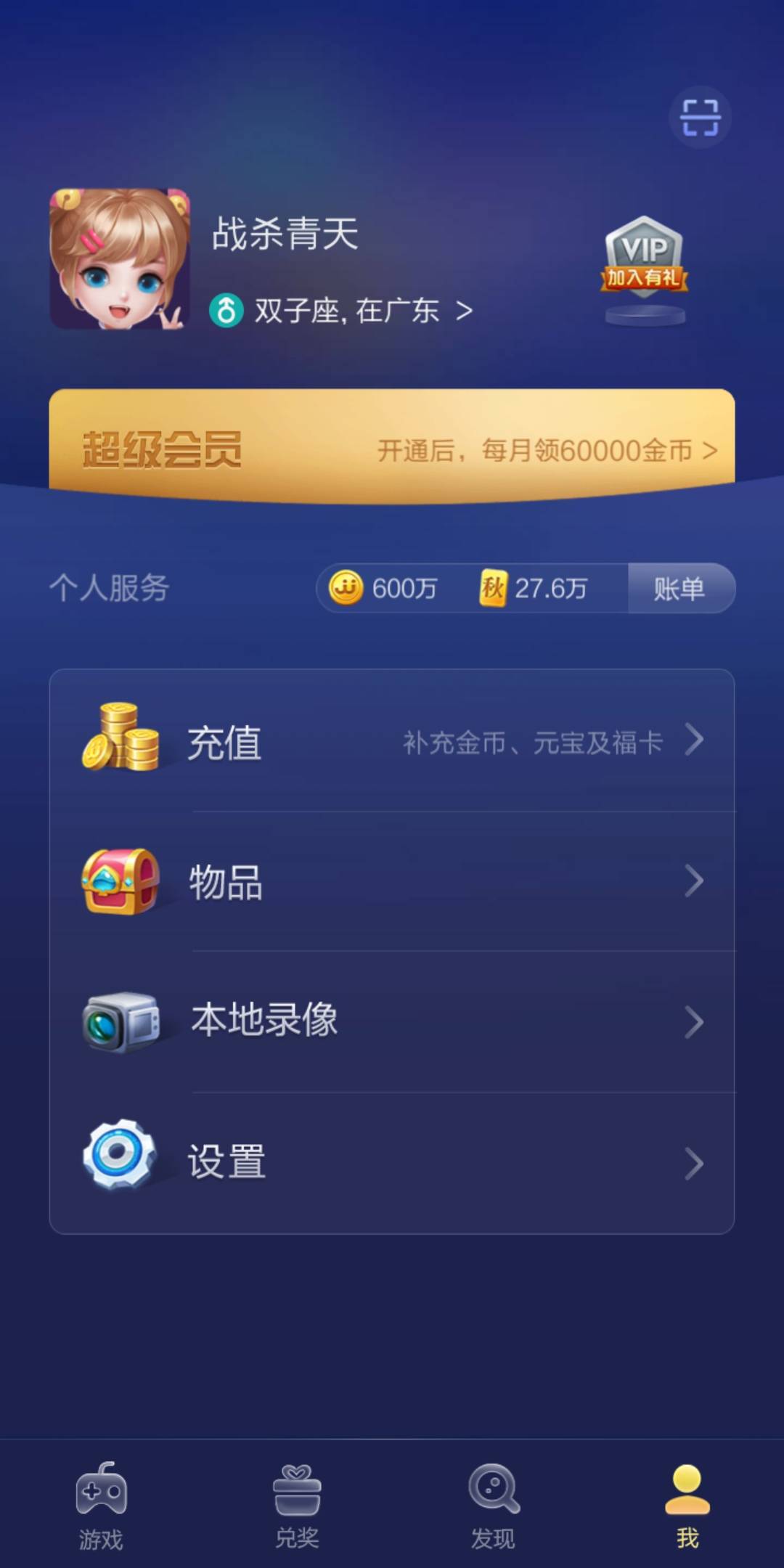Click the avatar of 战杀青天
The width and height of the screenshot is (784, 1568).
(x=122, y=261)
